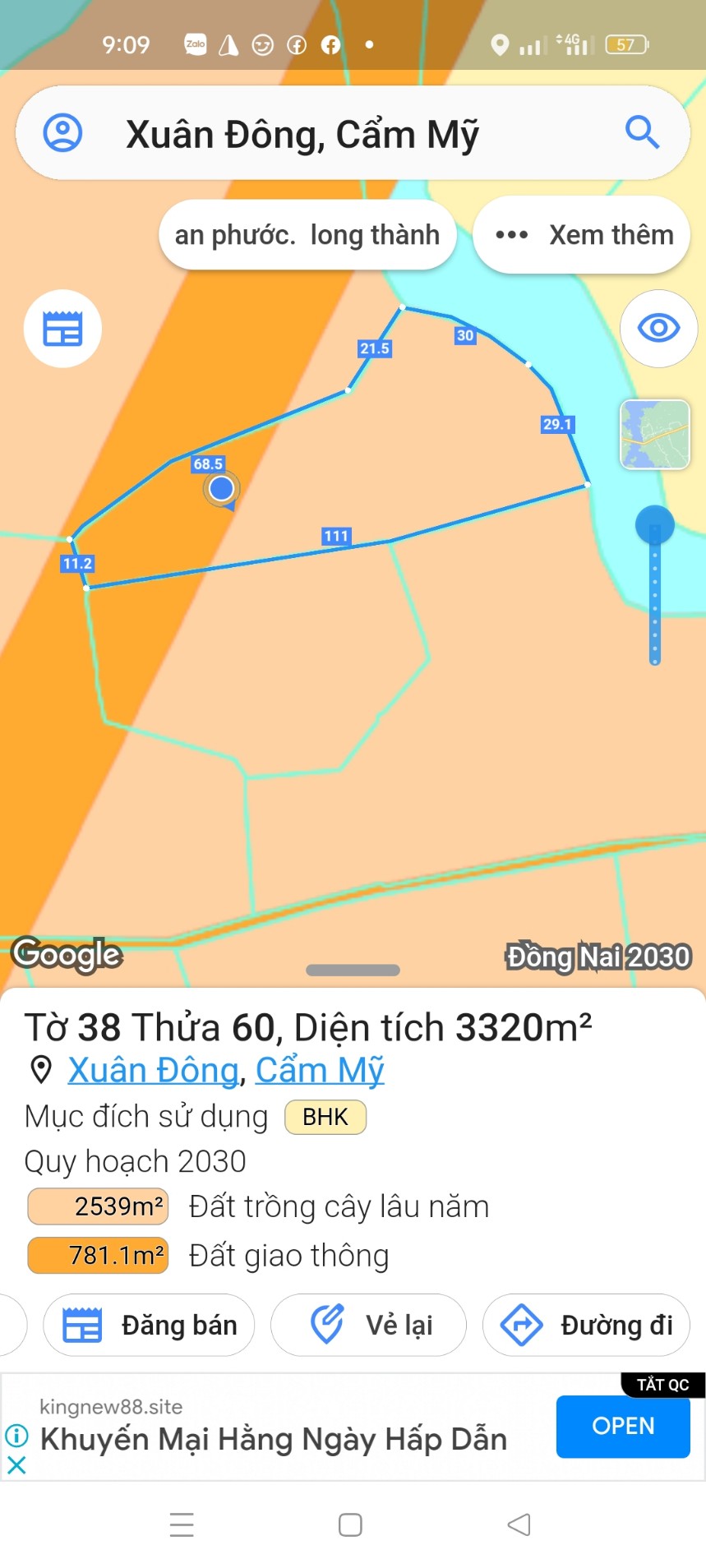Tap the system home button
This screenshot has height=1568, width=706.
pos(351,1524)
